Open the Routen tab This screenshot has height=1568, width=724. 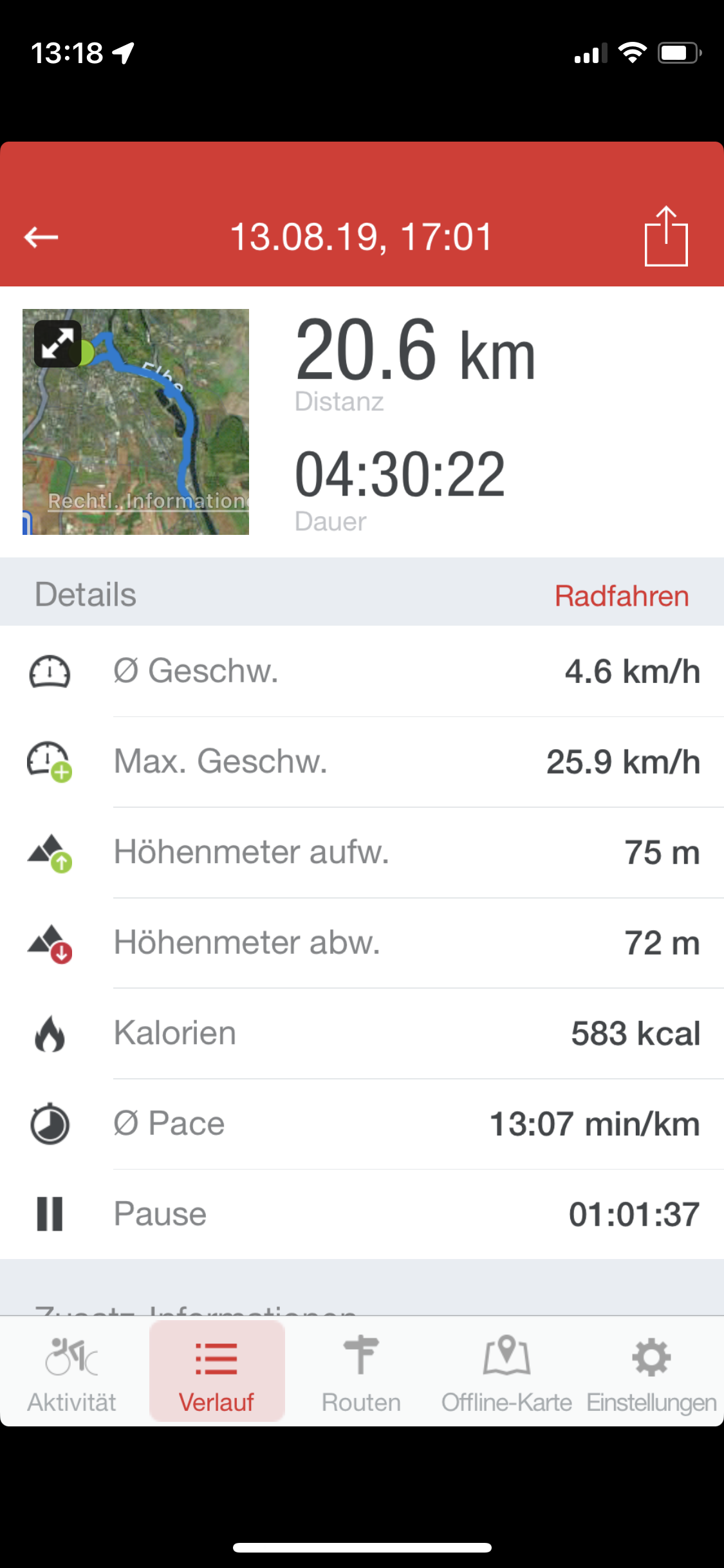coord(362,1372)
